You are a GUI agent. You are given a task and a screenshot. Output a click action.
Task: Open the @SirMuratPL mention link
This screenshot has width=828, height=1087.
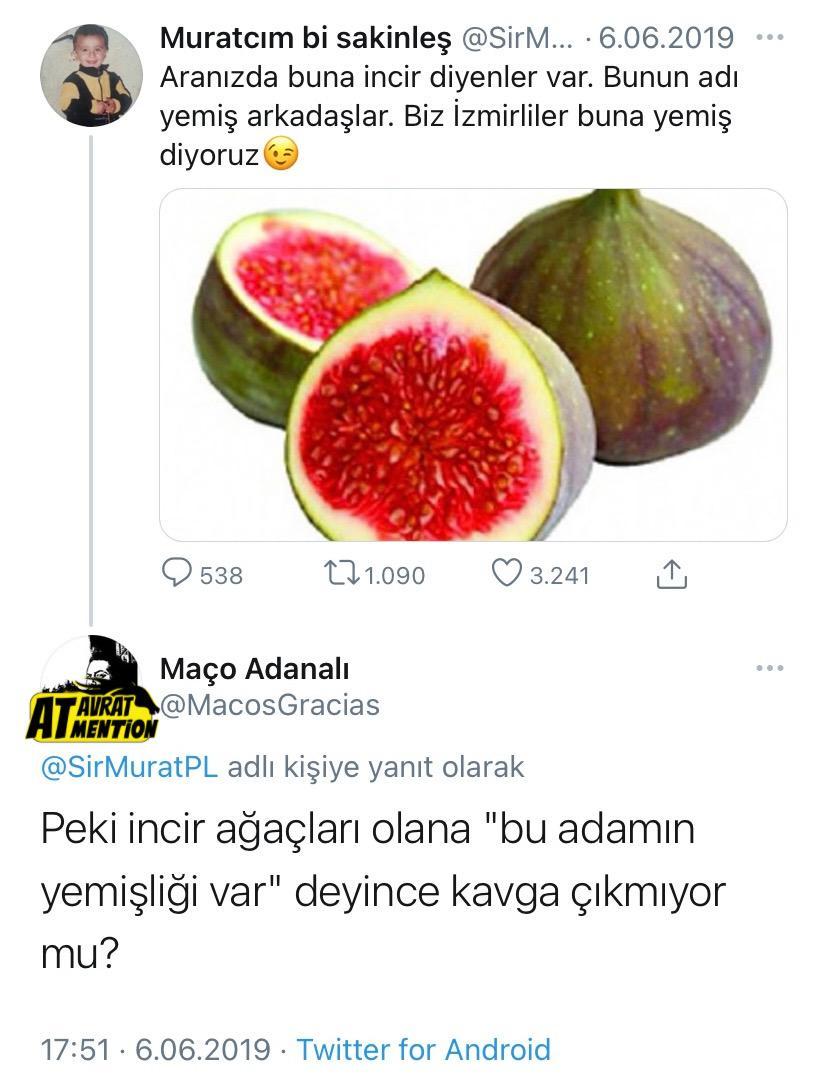point(130,767)
